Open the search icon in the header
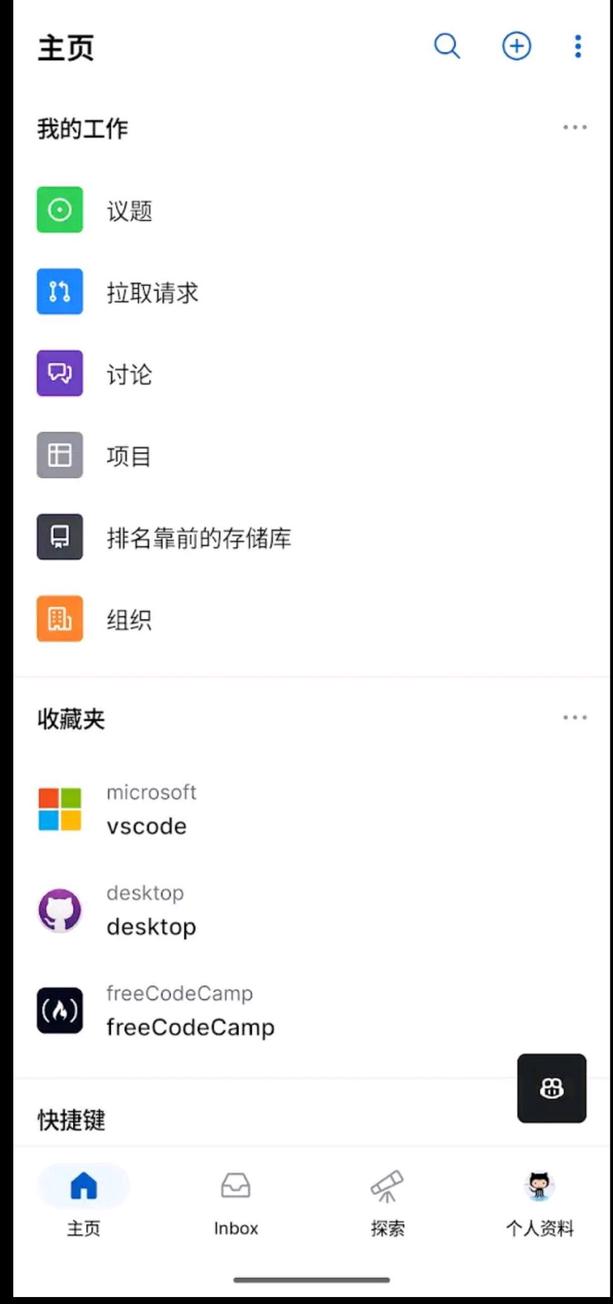This screenshot has width=613, height=1304. coord(447,46)
